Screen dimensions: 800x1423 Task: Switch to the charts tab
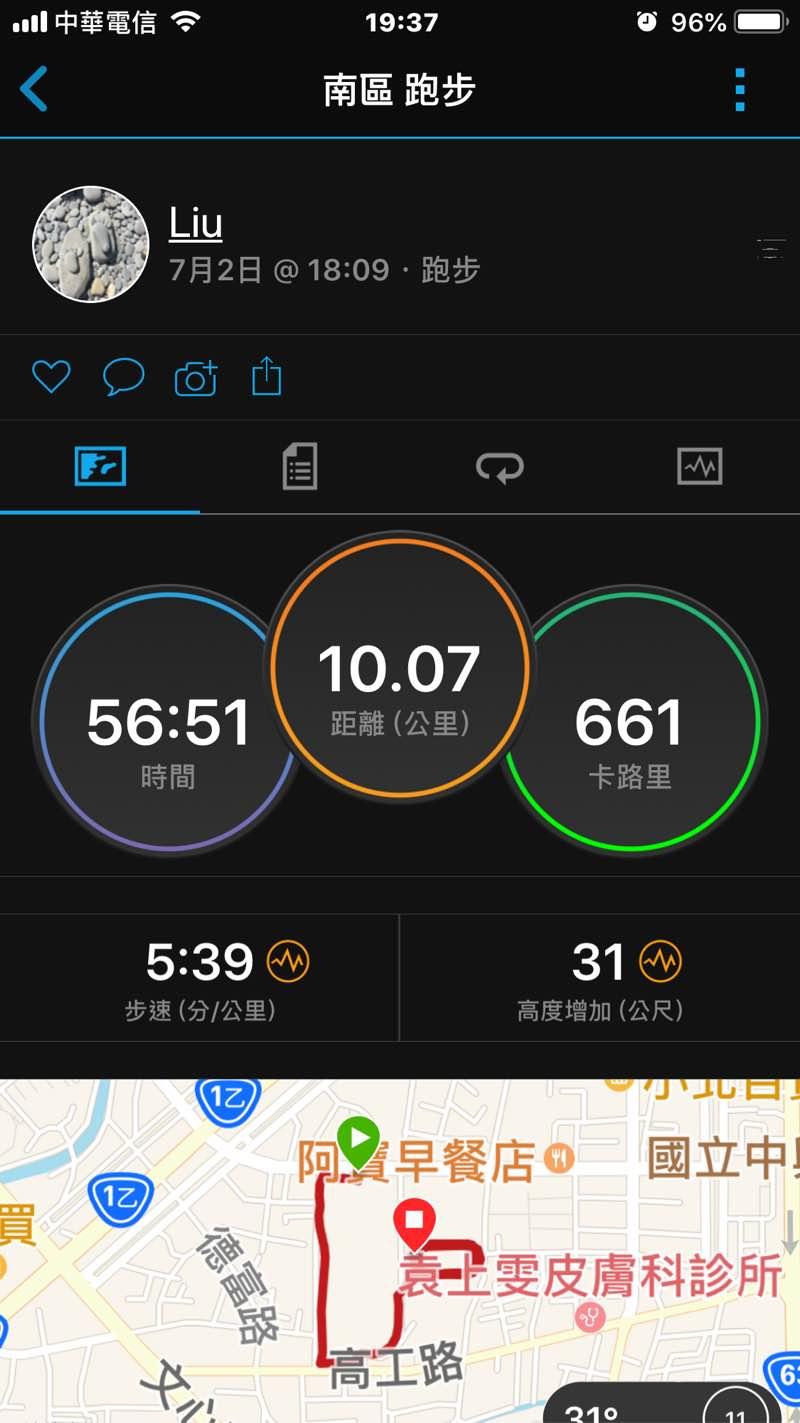click(x=699, y=466)
